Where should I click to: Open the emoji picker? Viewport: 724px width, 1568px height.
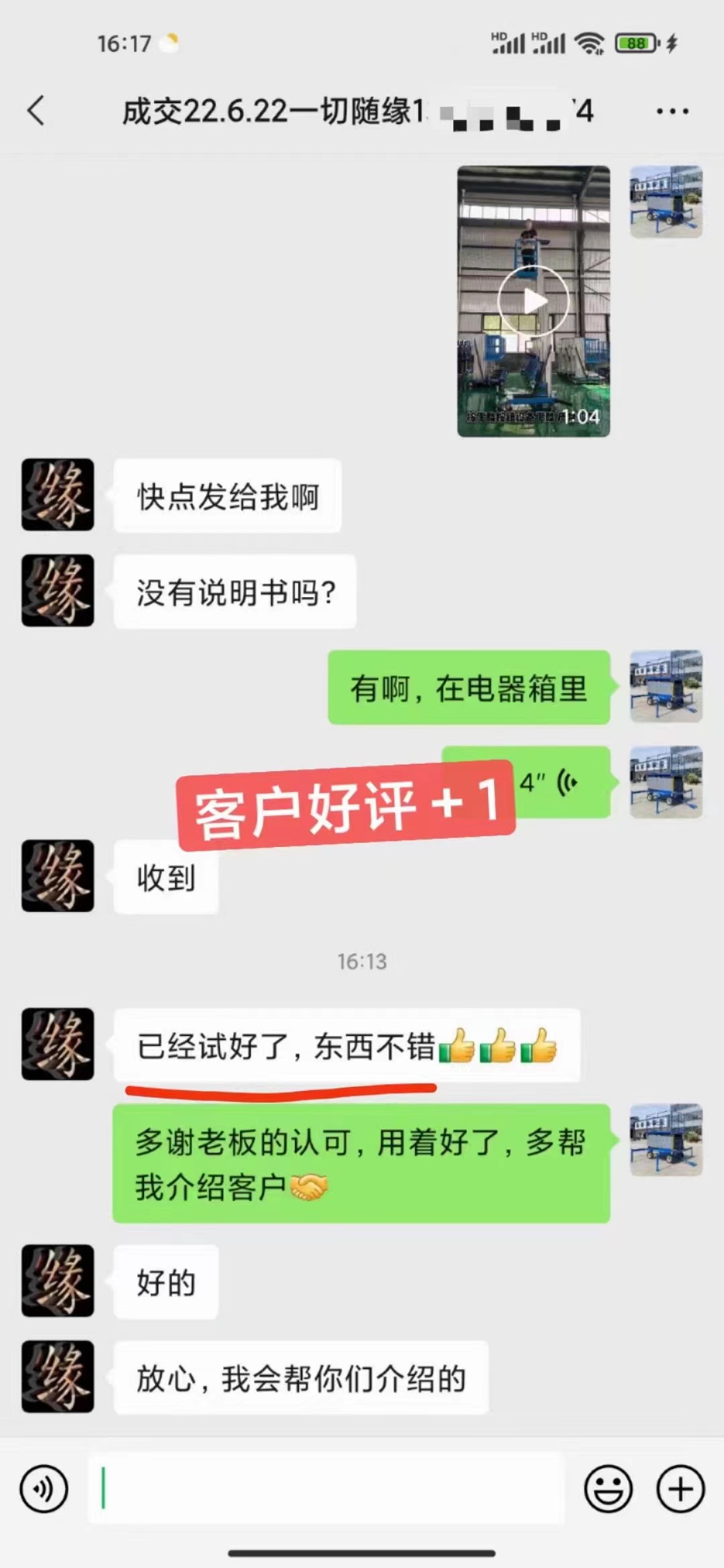pyautogui.click(x=608, y=1489)
